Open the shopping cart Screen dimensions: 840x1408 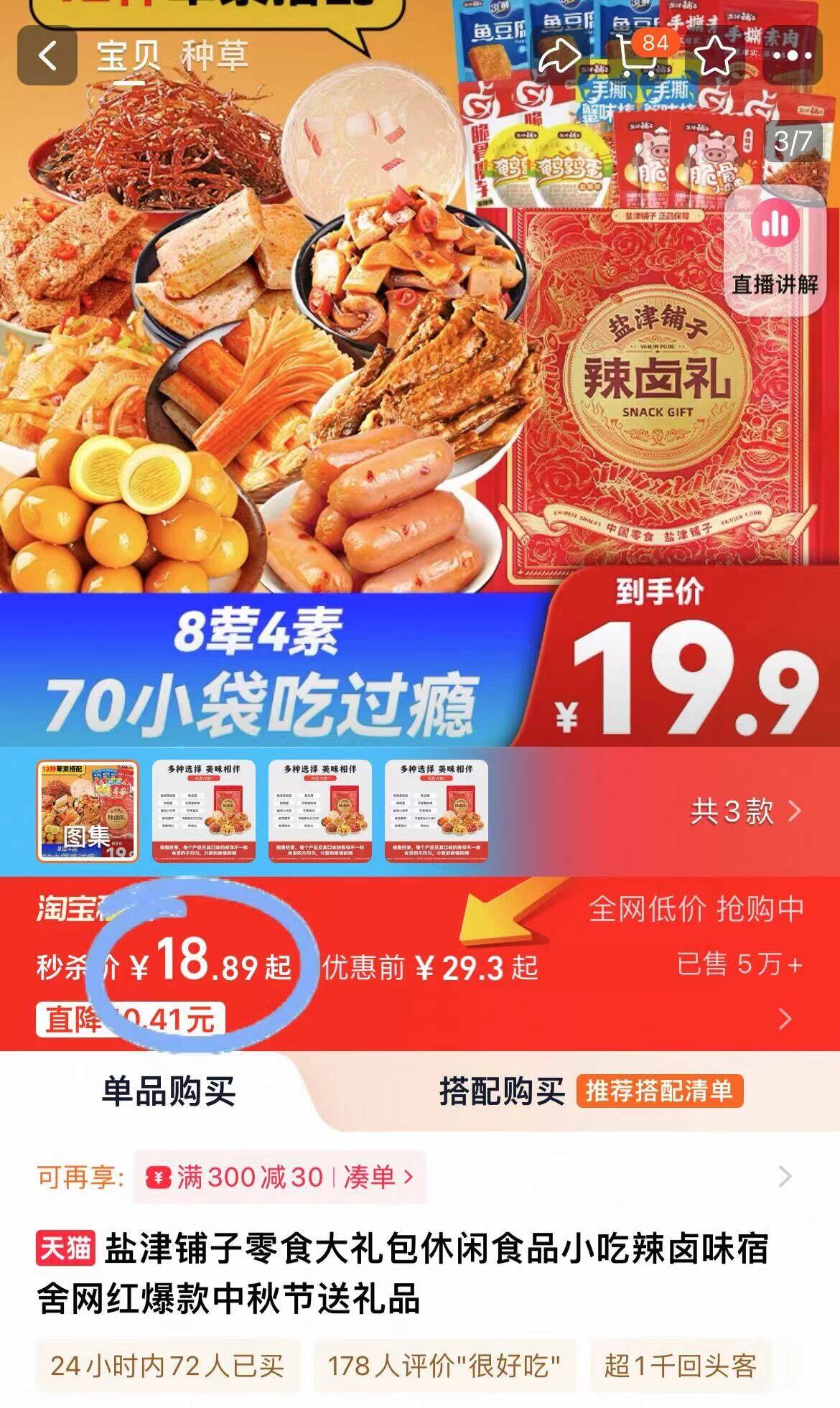(x=638, y=55)
